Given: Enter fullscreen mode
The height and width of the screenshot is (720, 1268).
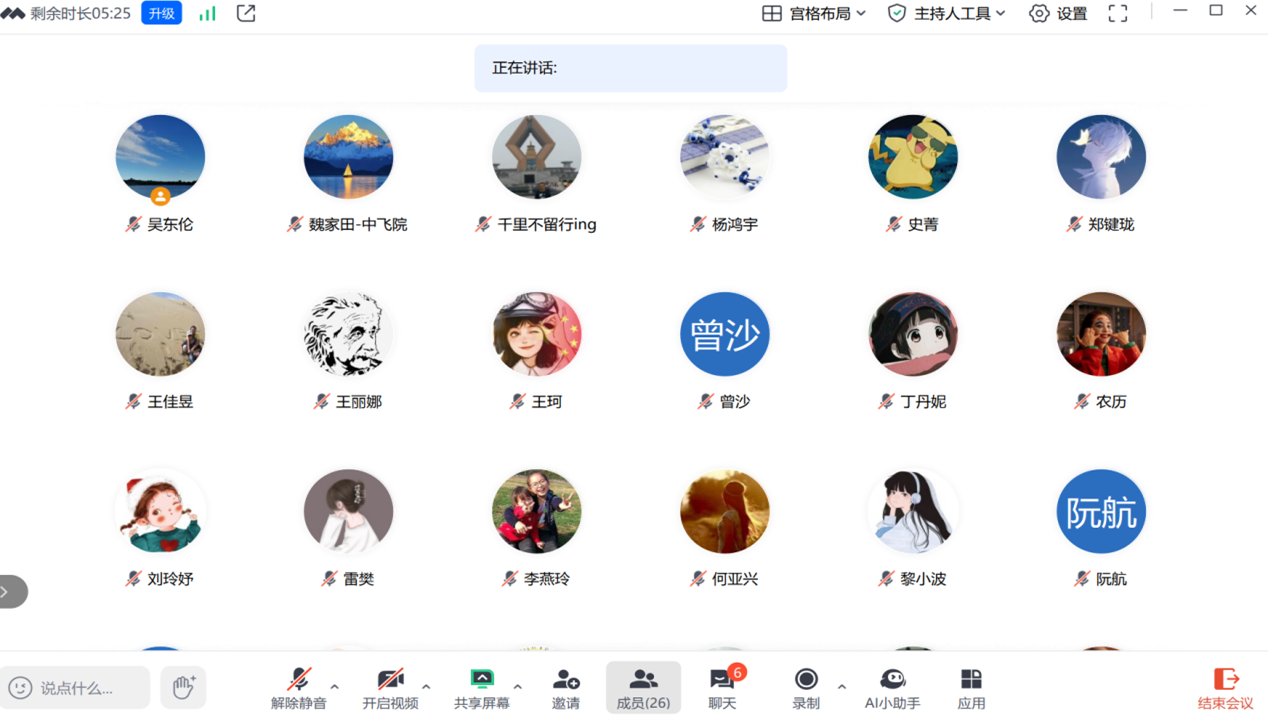Looking at the screenshot, I should click(1118, 14).
